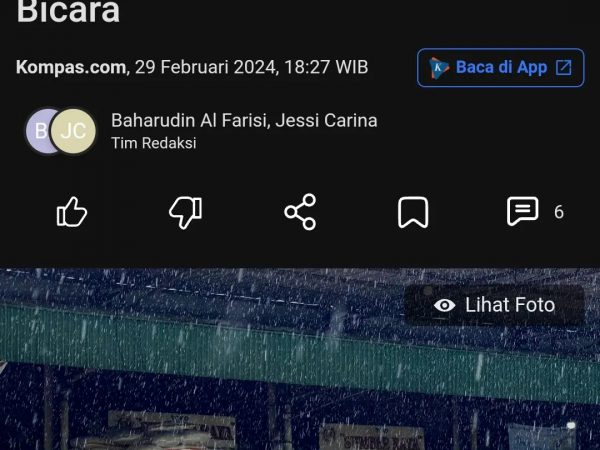This screenshot has width=600, height=450.
Task: Share this Kompas article
Action: pyautogui.click(x=300, y=212)
